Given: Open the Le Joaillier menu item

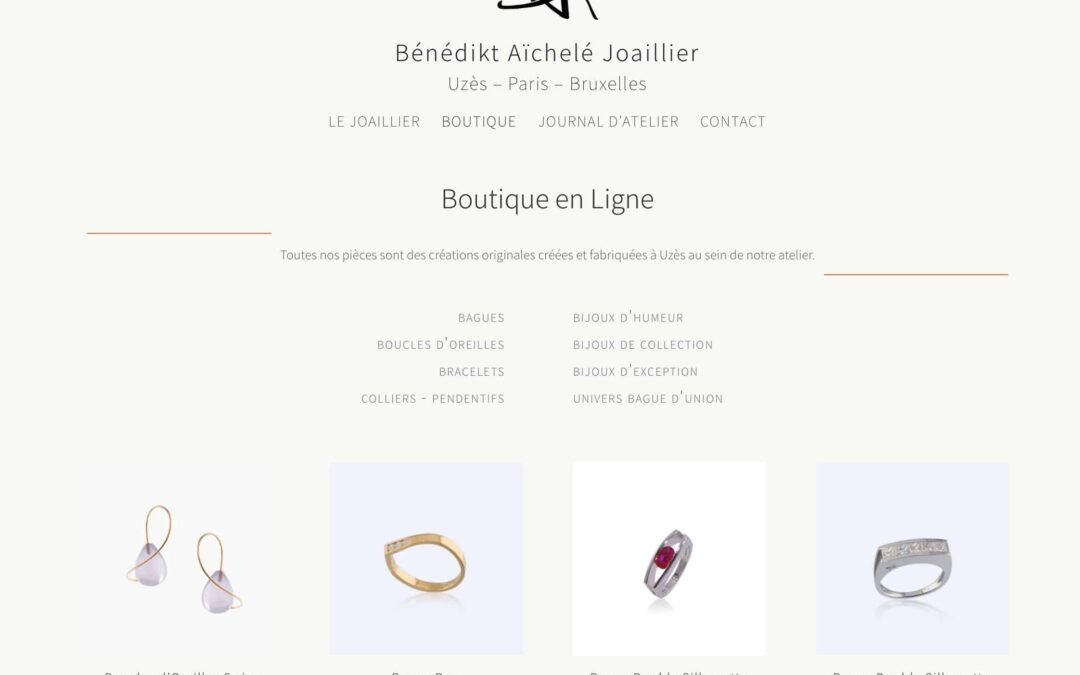Looking at the screenshot, I should pyautogui.click(x=374, y=122).
